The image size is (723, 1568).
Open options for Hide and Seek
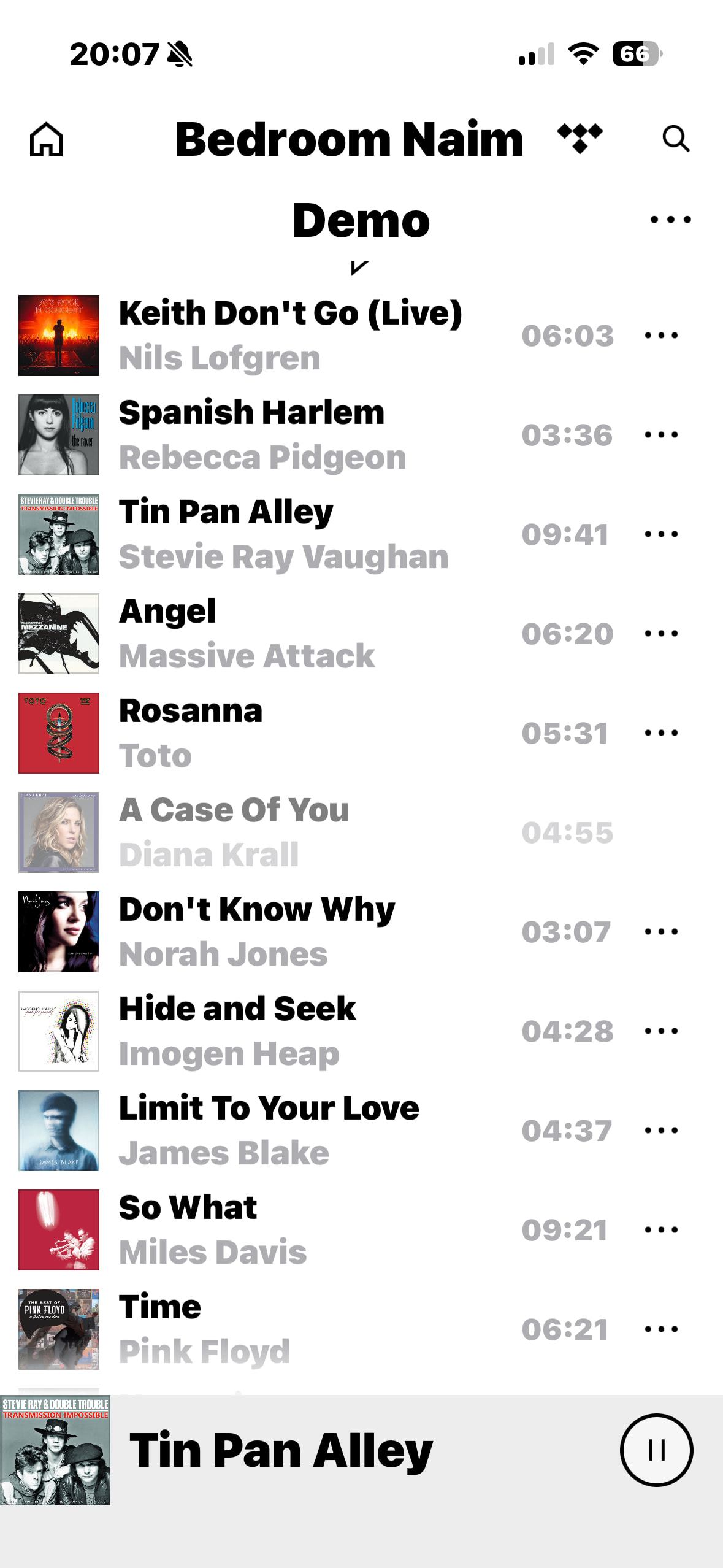(661, 1031)
